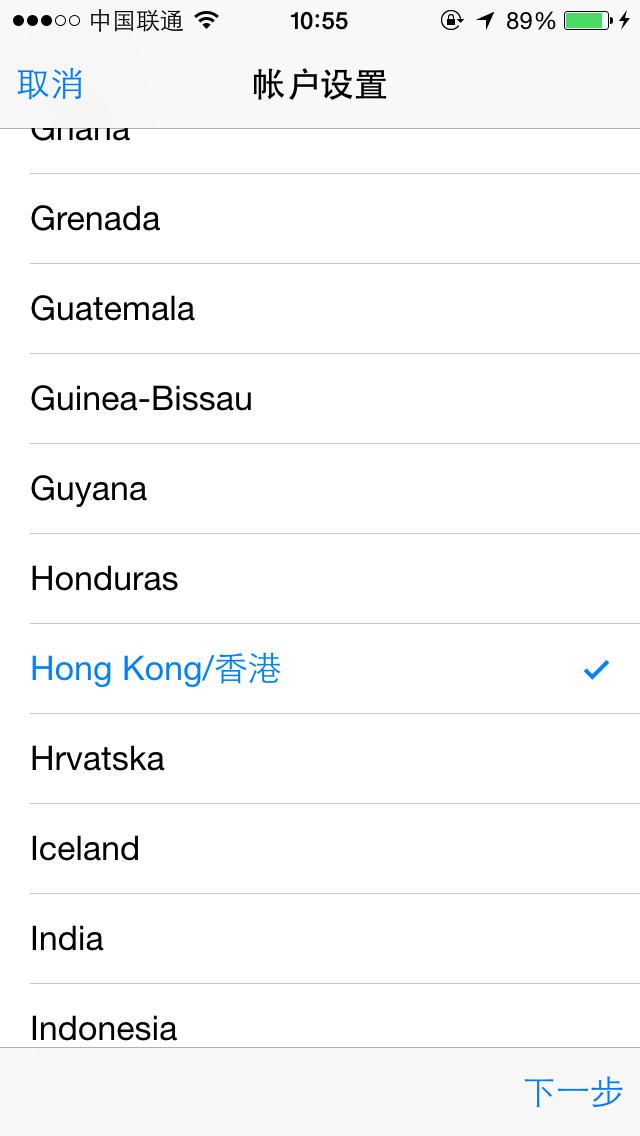640x1136 pixels.
Task: Choose Guatemala from the list
Action: coord(113,309)
